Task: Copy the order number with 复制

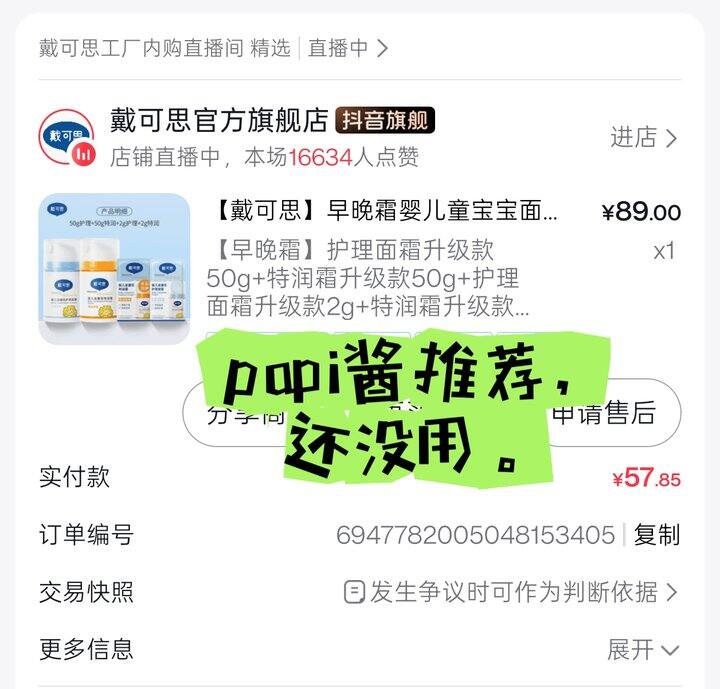Action: click(x=657, y=535)
